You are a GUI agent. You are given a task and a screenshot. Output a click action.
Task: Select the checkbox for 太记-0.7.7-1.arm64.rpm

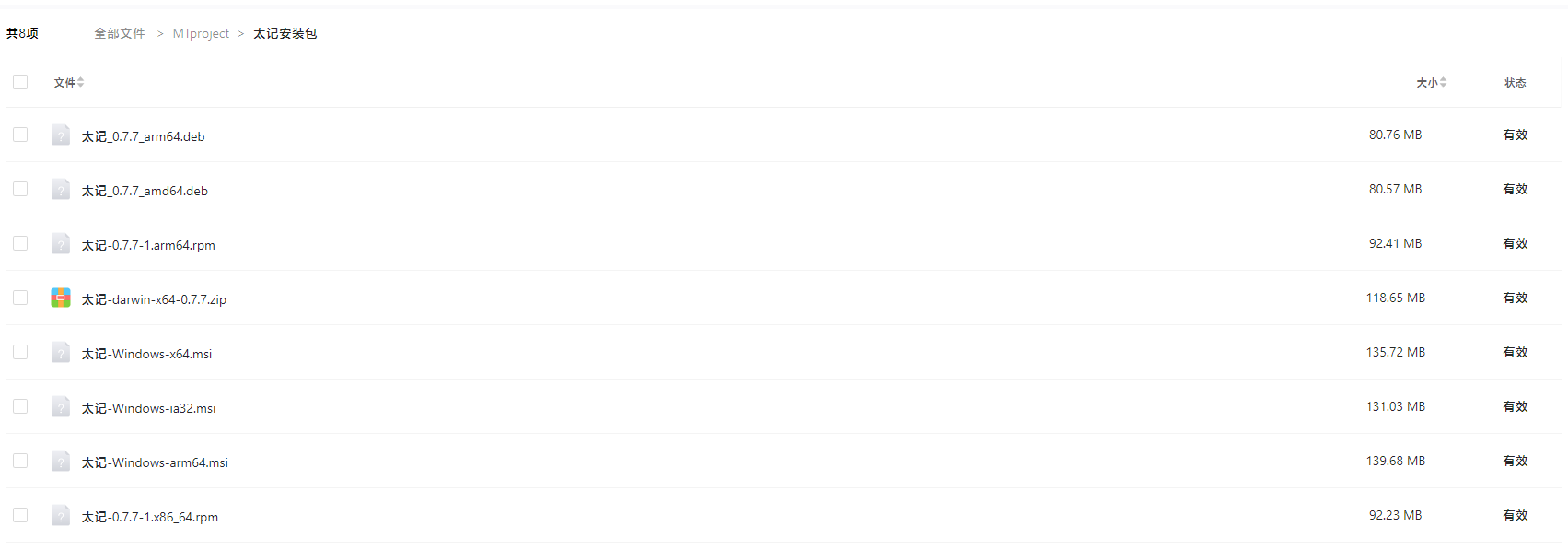[20, 243]
